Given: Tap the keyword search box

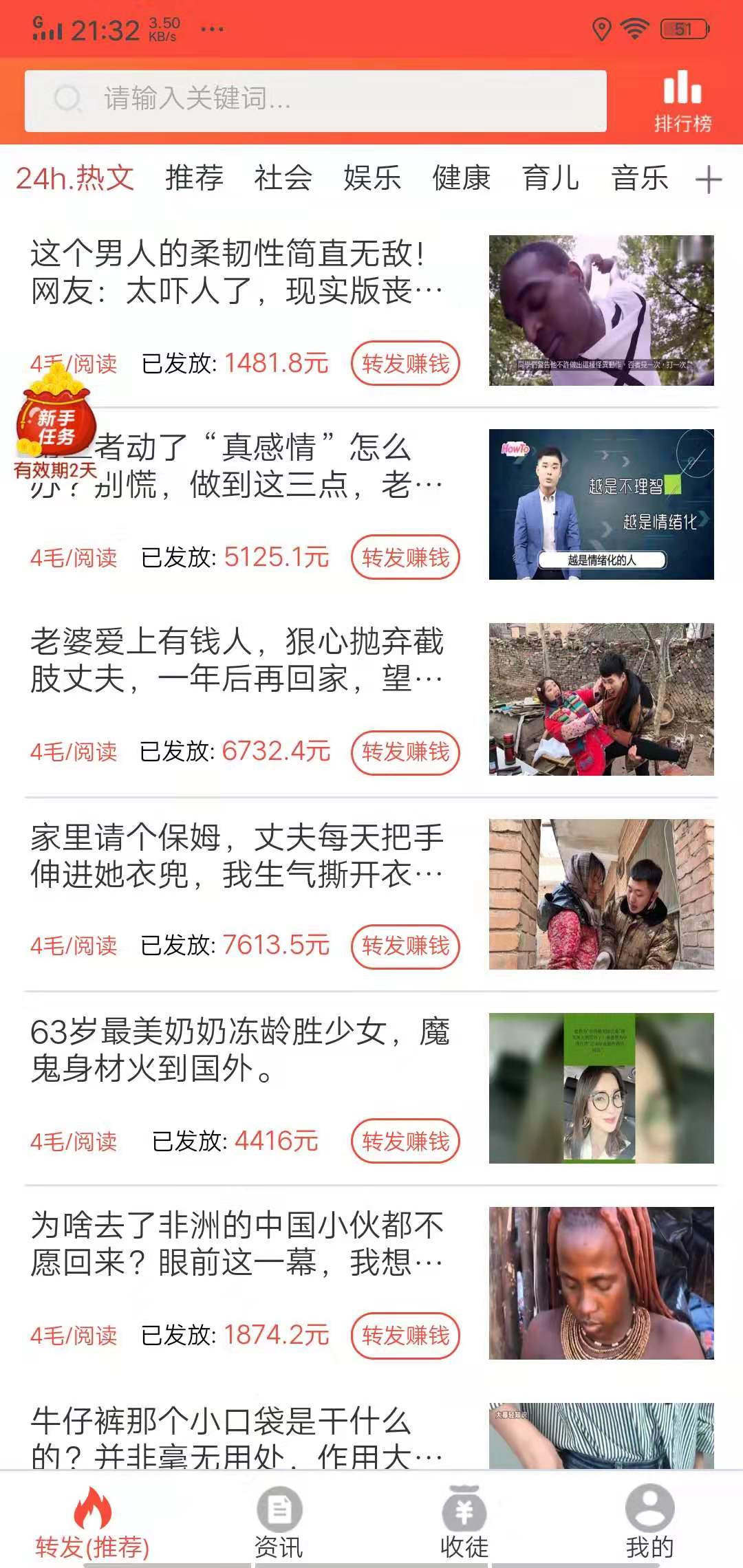Looking at the screenshot, I should coord(315,100).
